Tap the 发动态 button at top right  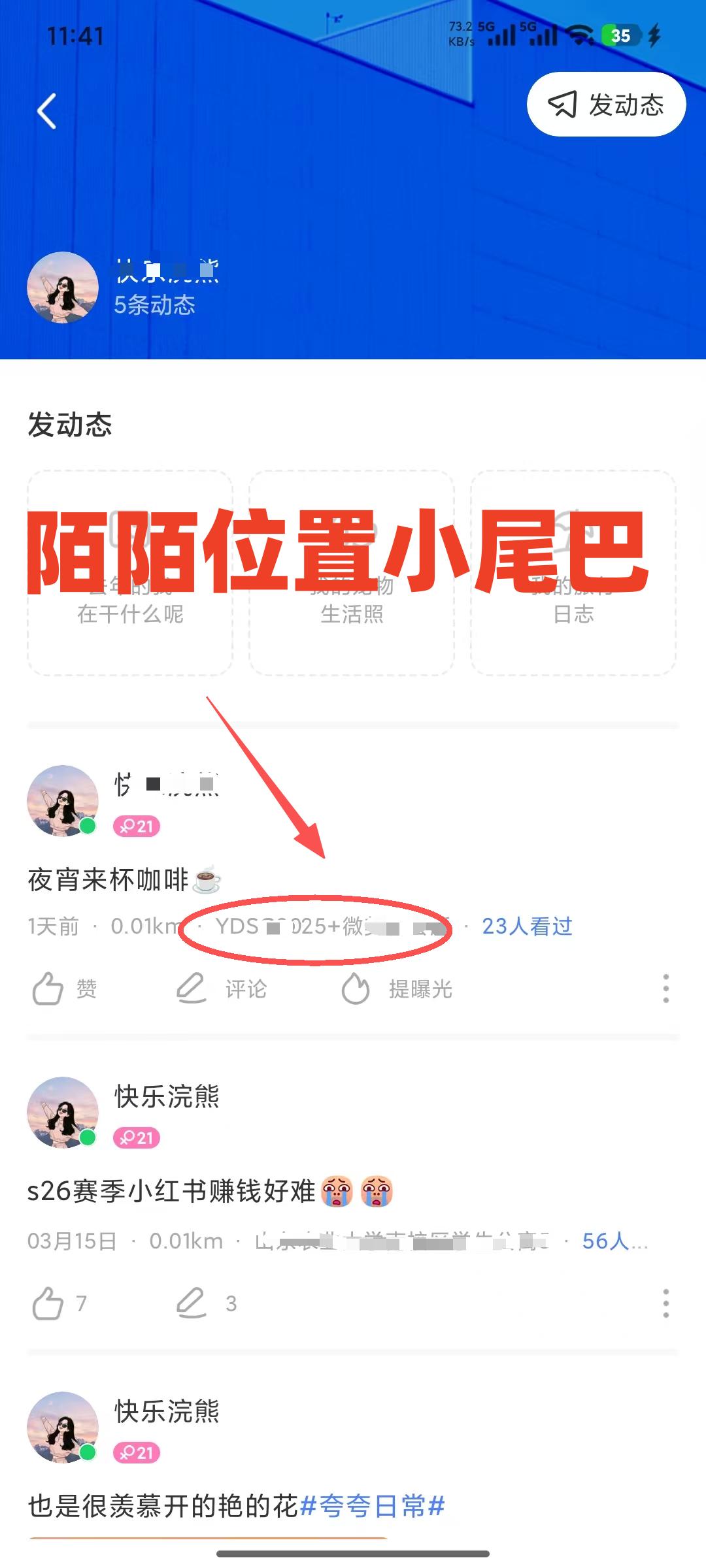(606, 105)
